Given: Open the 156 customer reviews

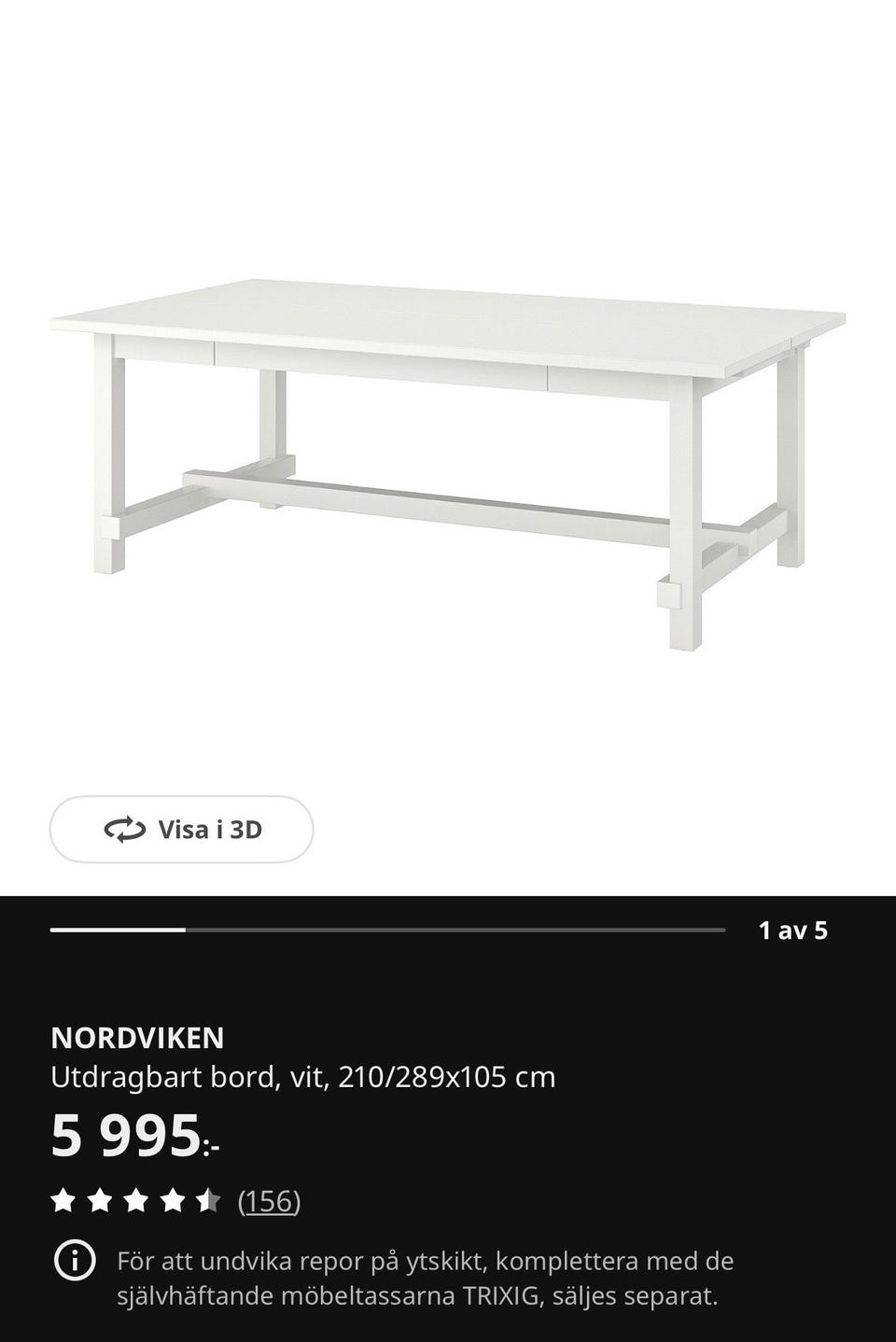Looking at the screenshot, I should point(268,1202).
